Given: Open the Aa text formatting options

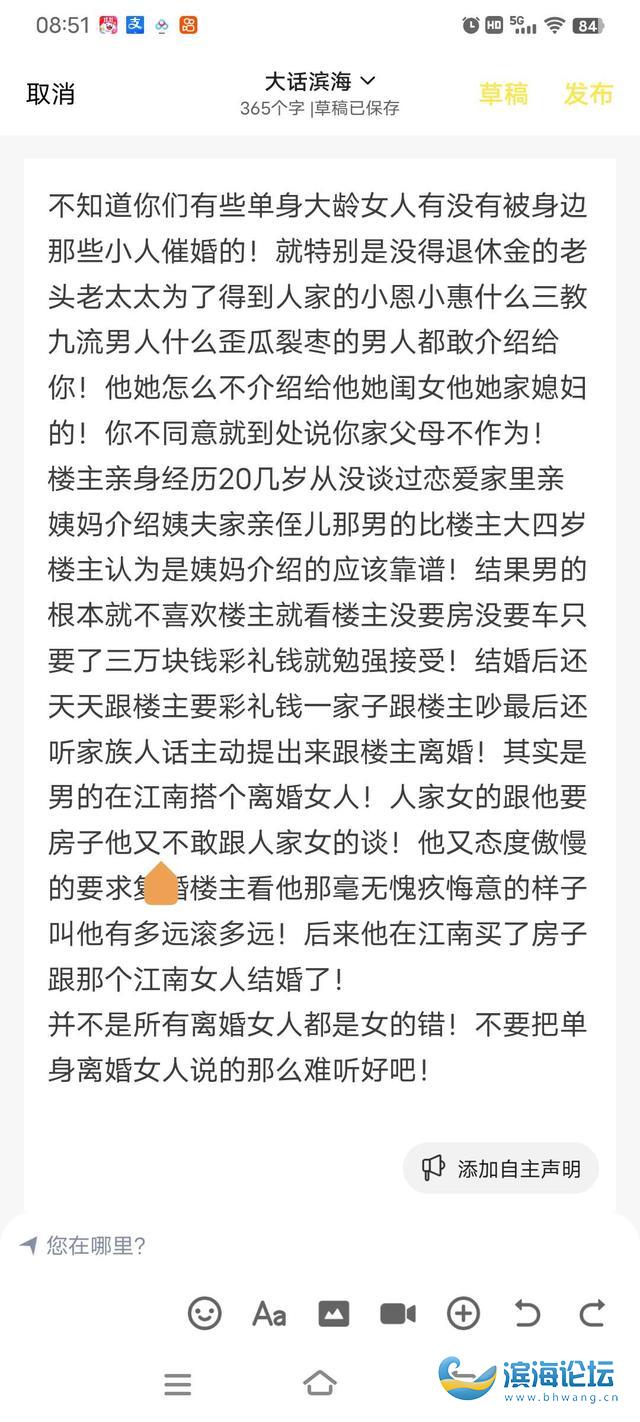Looking at the screenshot, I should coord(269,1313).
